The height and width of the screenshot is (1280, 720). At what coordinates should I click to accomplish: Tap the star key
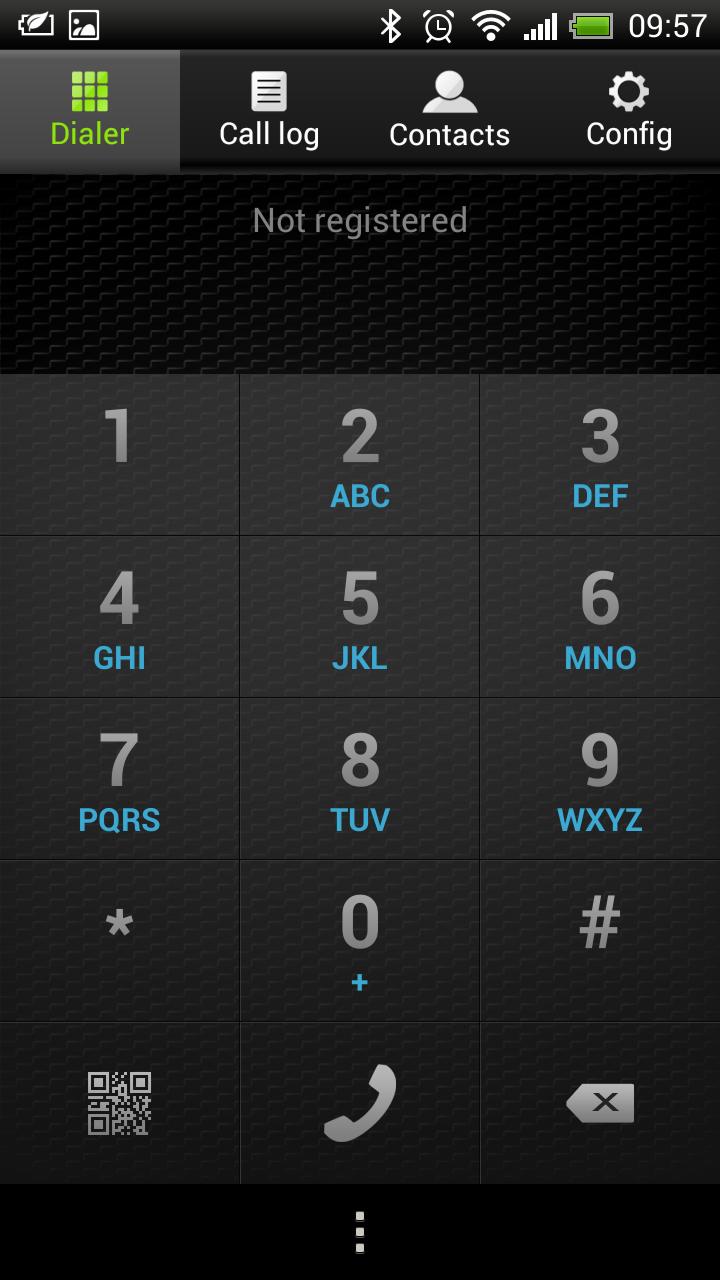point(119,940)
